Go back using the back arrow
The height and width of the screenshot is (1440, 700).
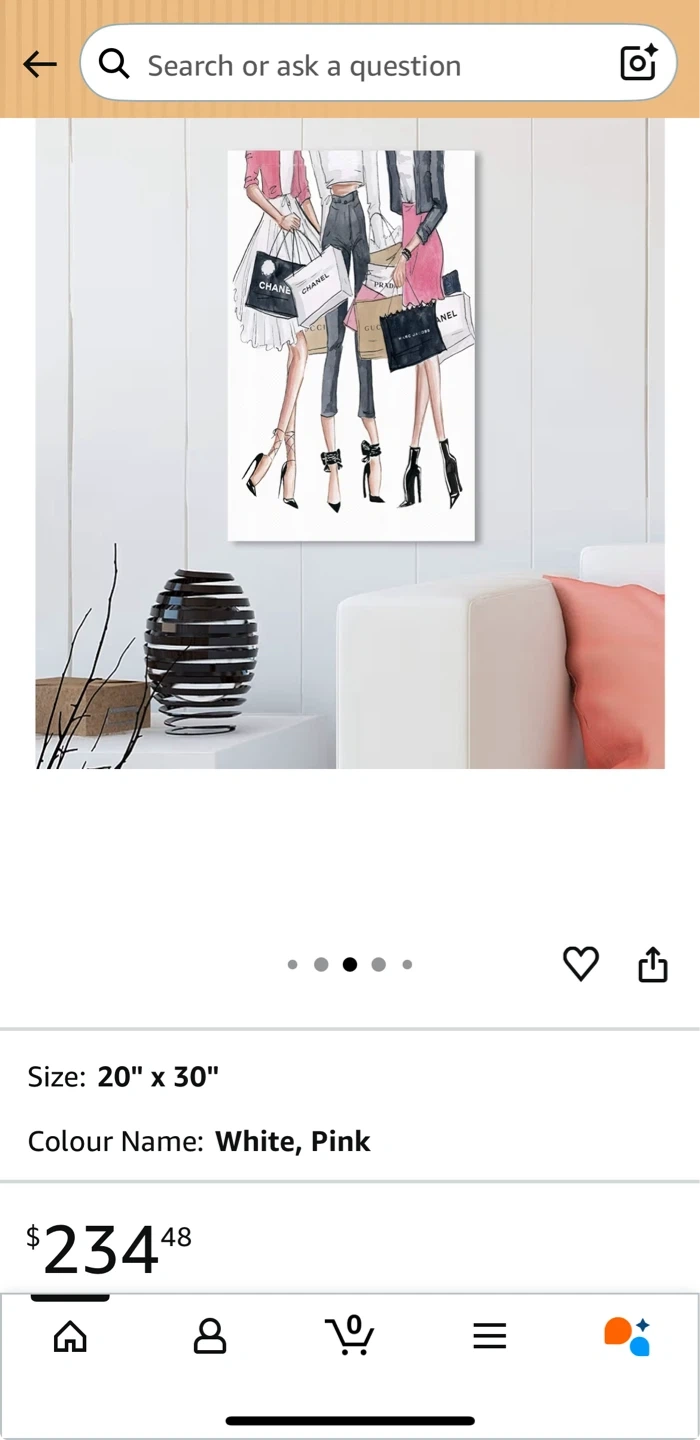40,65
